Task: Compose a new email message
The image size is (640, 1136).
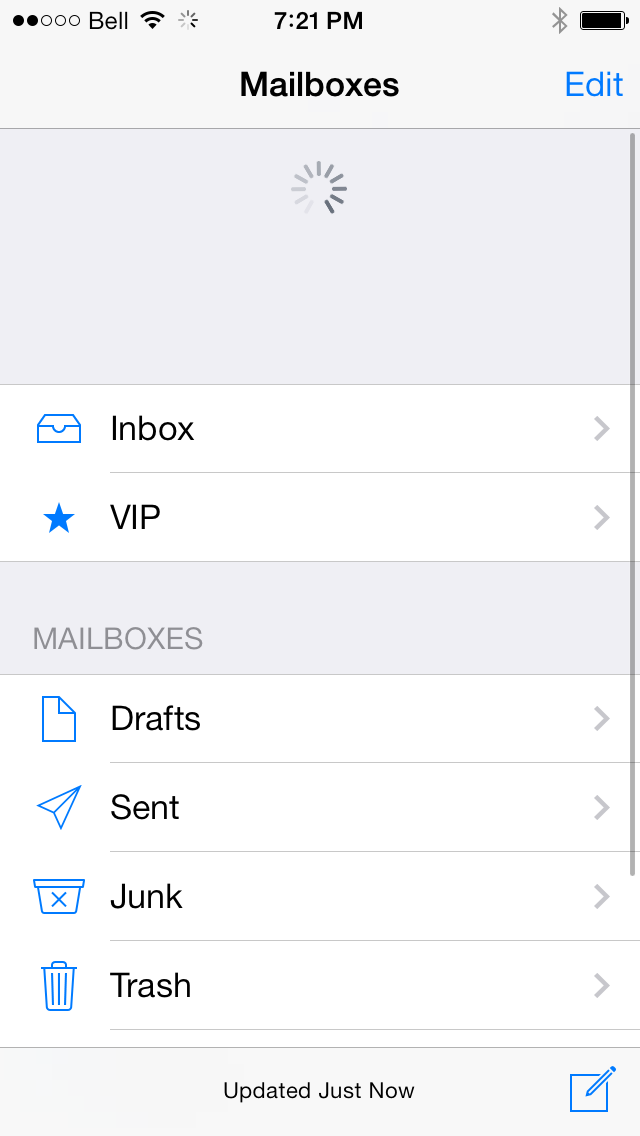Action: (593, 1089)
